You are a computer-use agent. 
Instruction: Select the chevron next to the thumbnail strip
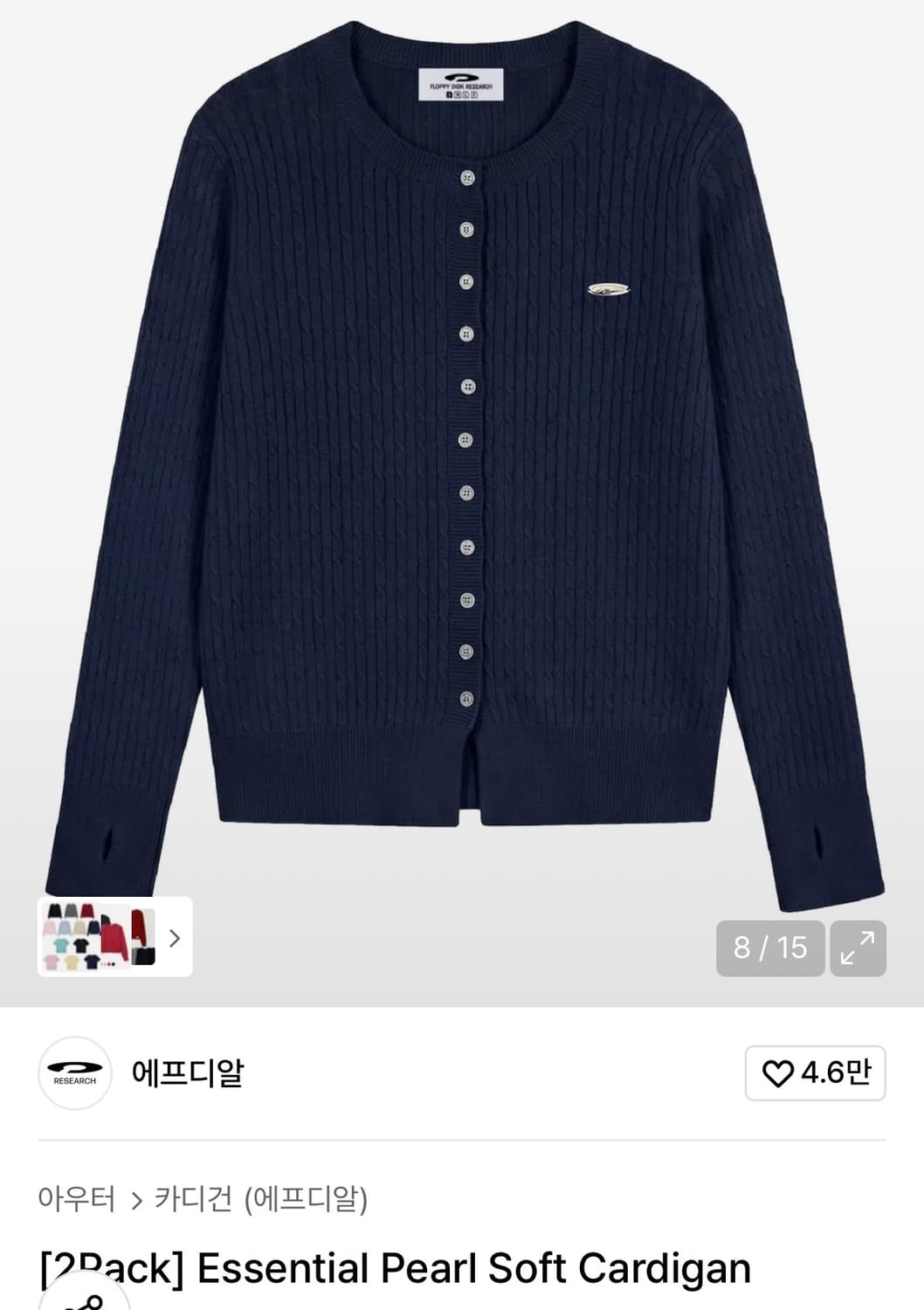tap(176, 939)
